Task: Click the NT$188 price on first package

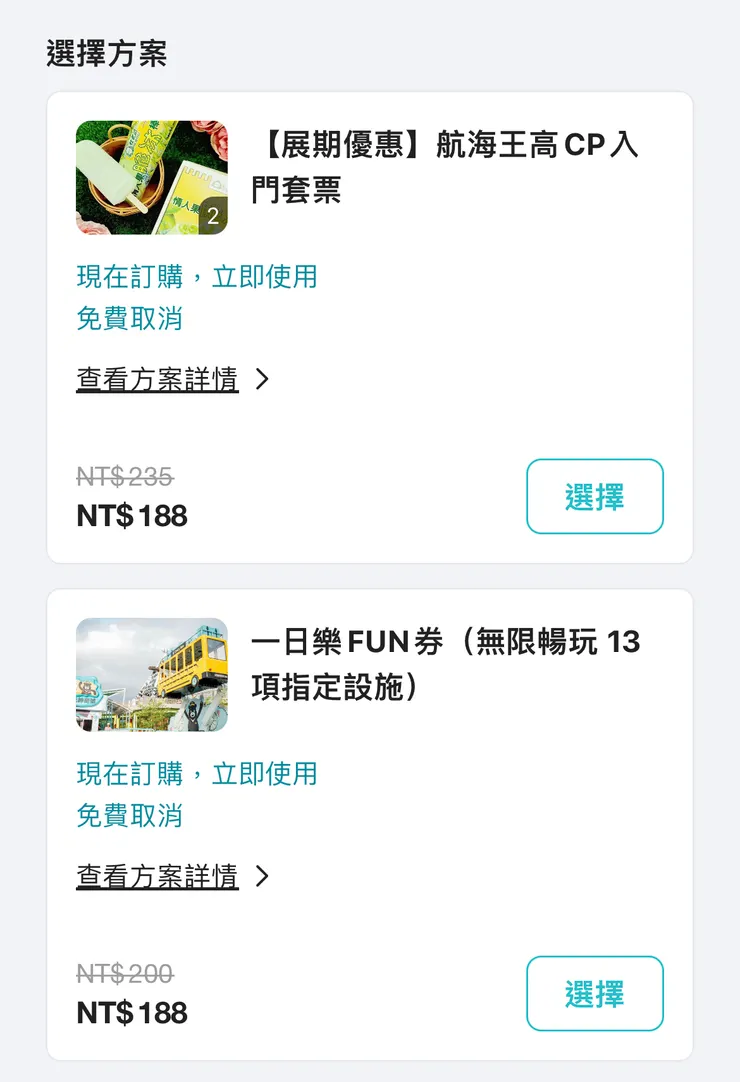Action: pos(130,516)
